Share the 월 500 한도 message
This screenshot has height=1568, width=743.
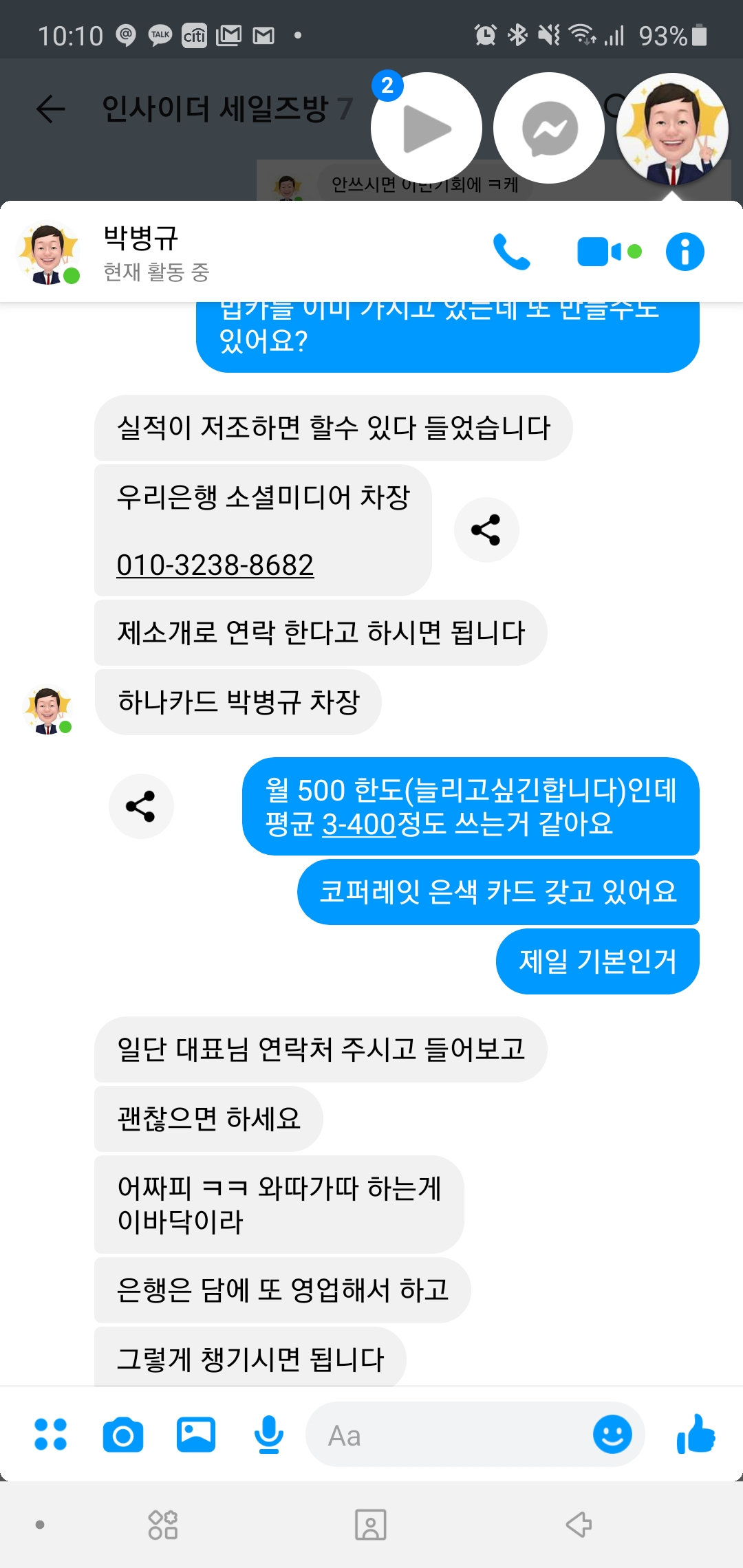pos(141,806)
